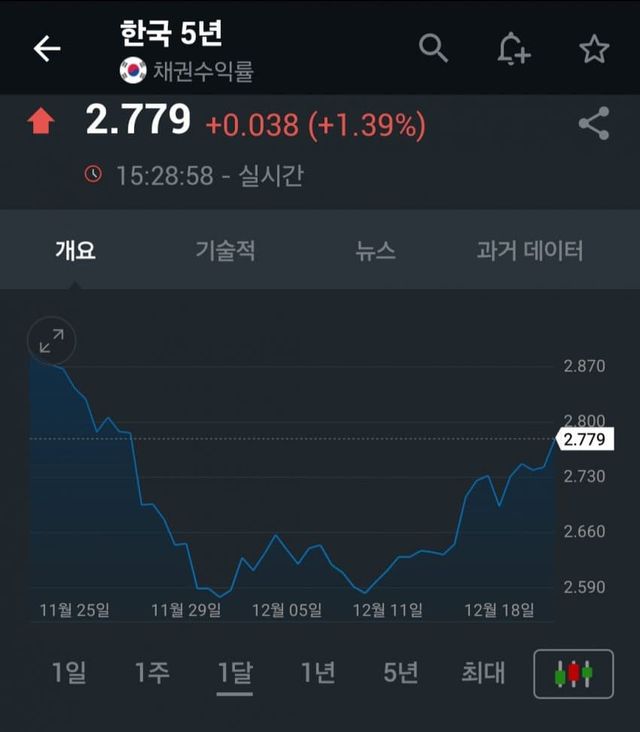
Task: Share this bond yield page
Action: [x=594, y=124]
